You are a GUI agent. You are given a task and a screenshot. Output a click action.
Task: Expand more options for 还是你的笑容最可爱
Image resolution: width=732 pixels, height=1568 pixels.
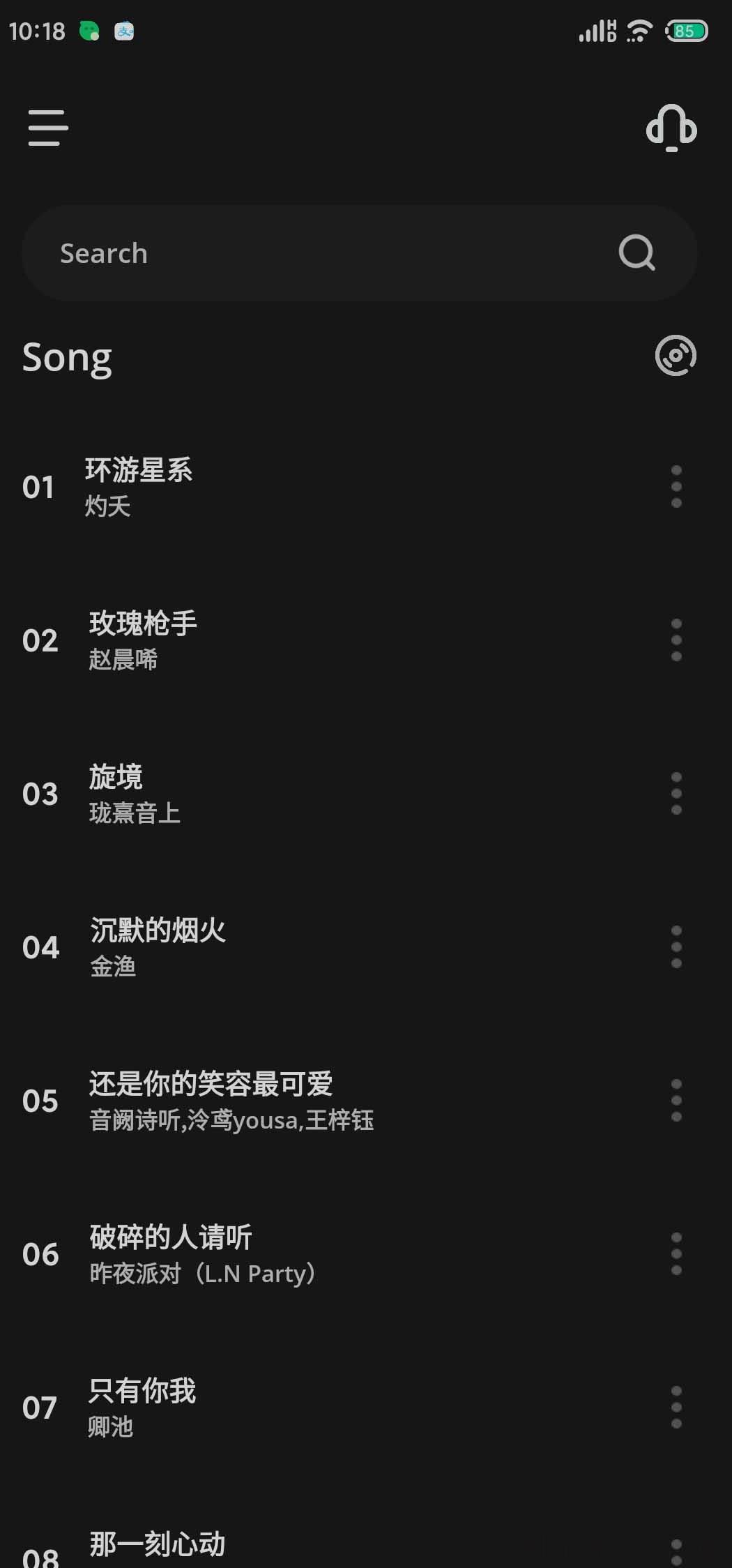[x=676, y=1101]
